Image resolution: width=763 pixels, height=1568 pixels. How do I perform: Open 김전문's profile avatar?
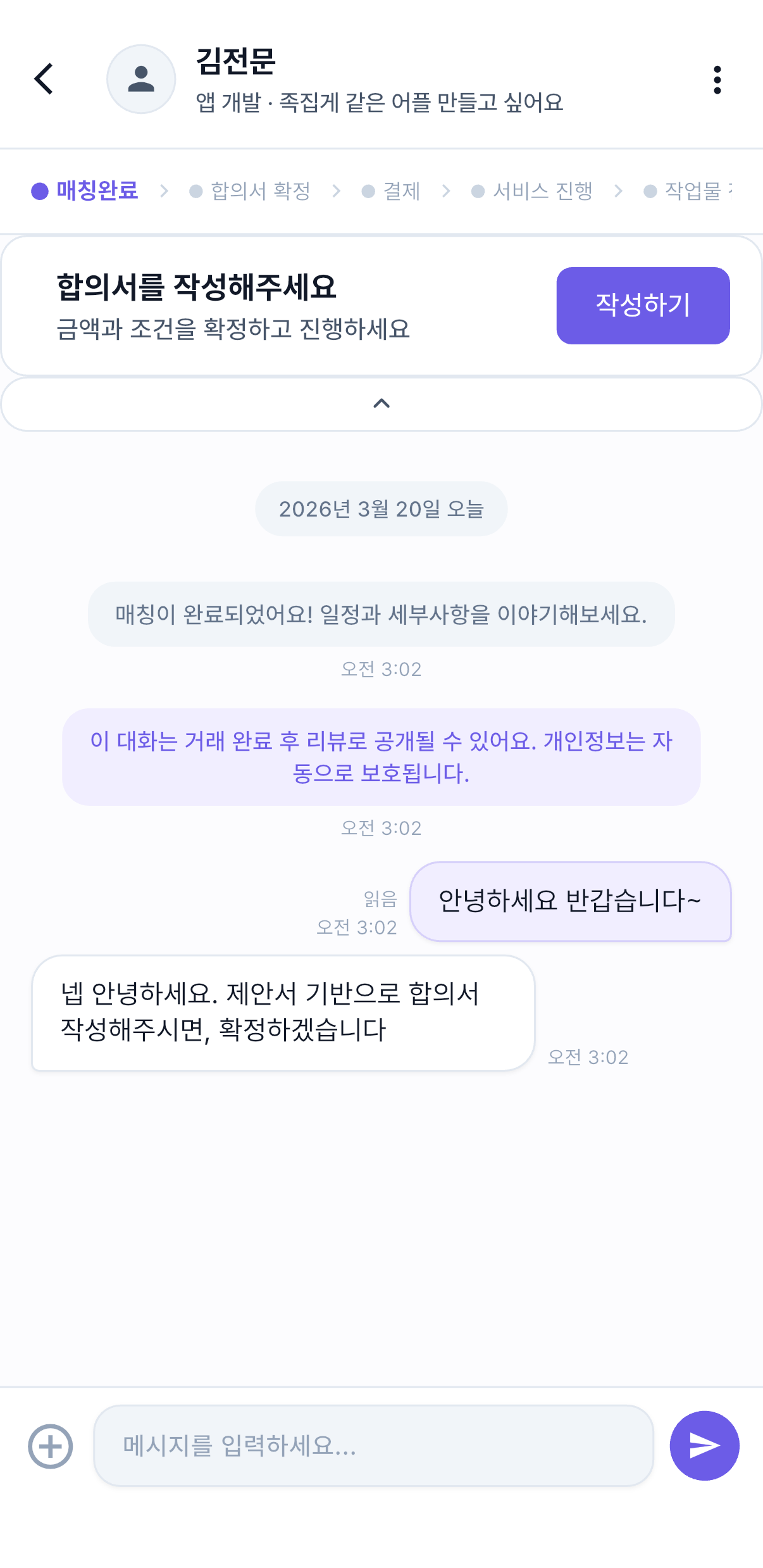pos(140,78)
